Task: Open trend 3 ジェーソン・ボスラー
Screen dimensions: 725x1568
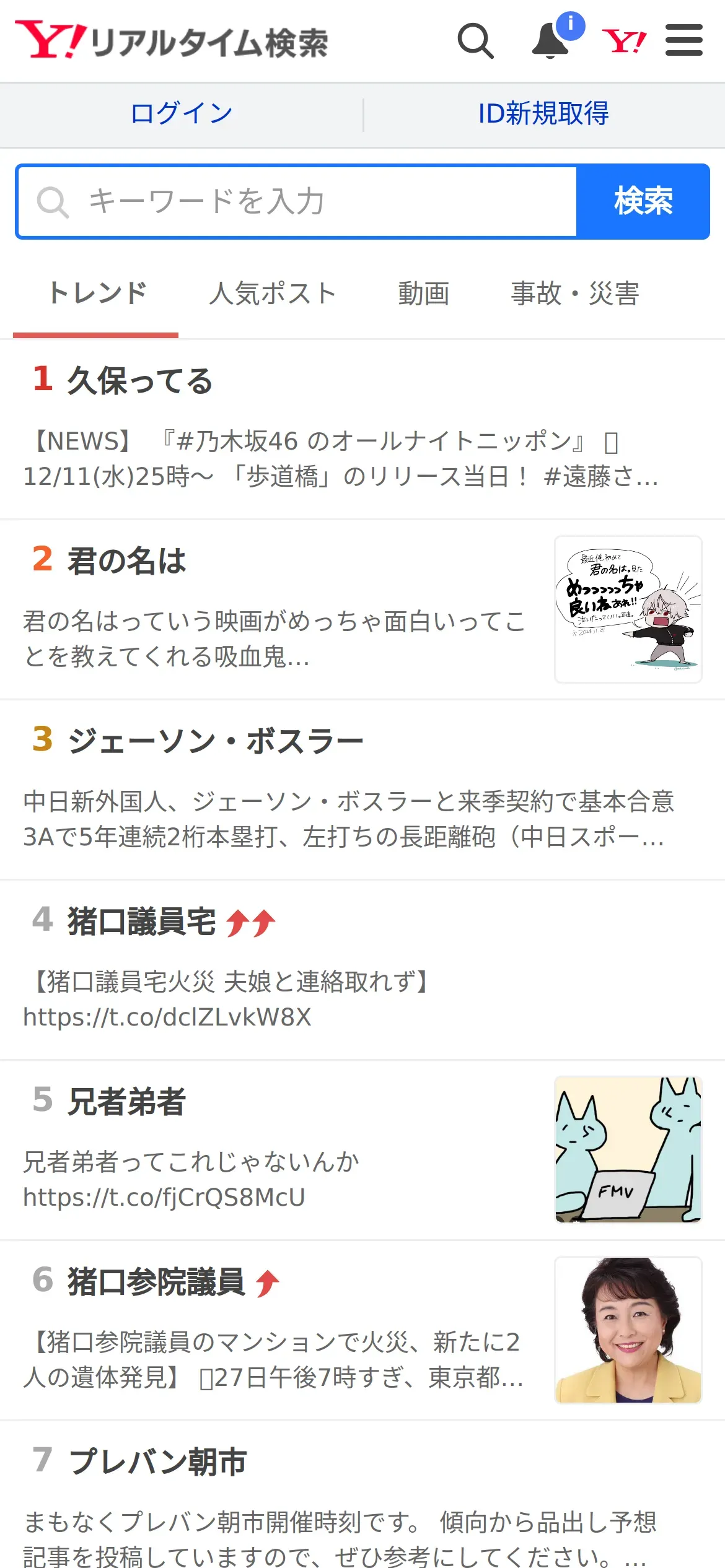Action: [x=362, y=790]
